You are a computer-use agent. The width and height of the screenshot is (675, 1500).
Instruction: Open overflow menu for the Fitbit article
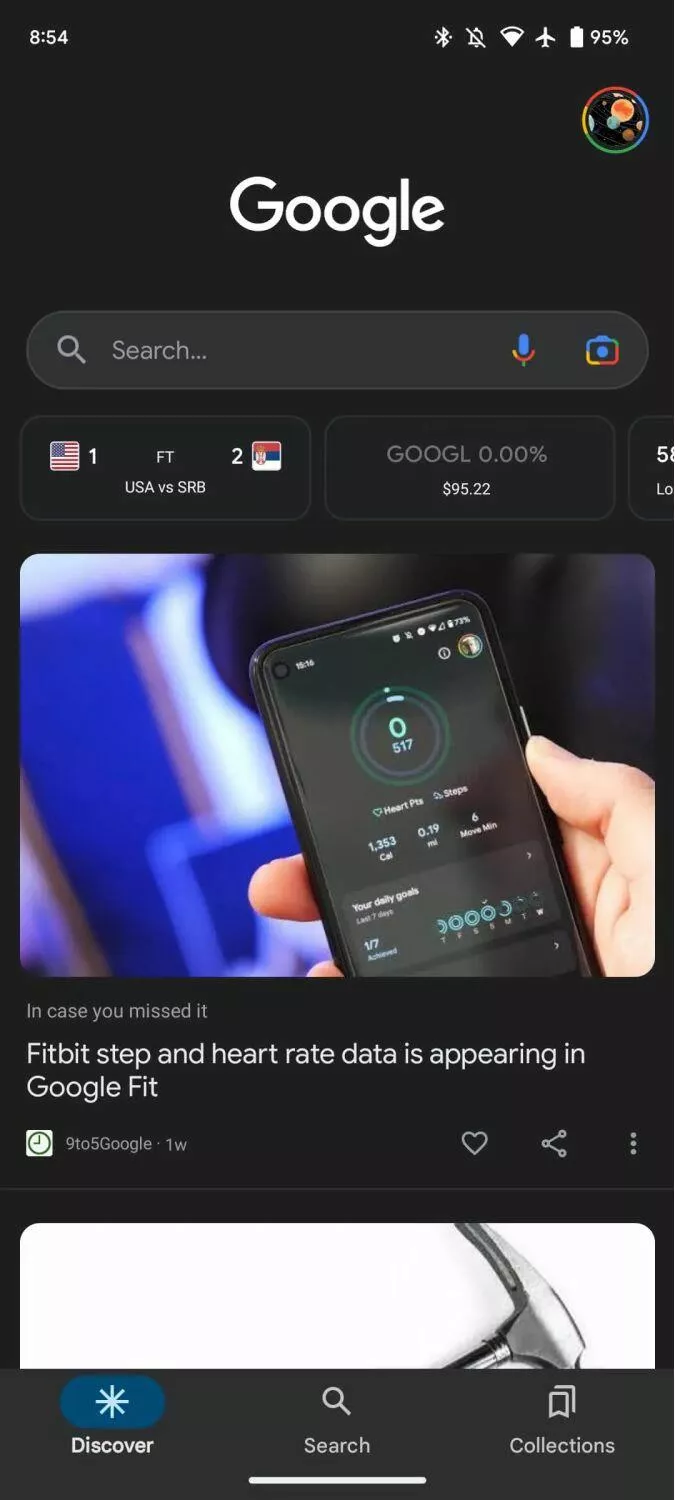(633, 1143)
